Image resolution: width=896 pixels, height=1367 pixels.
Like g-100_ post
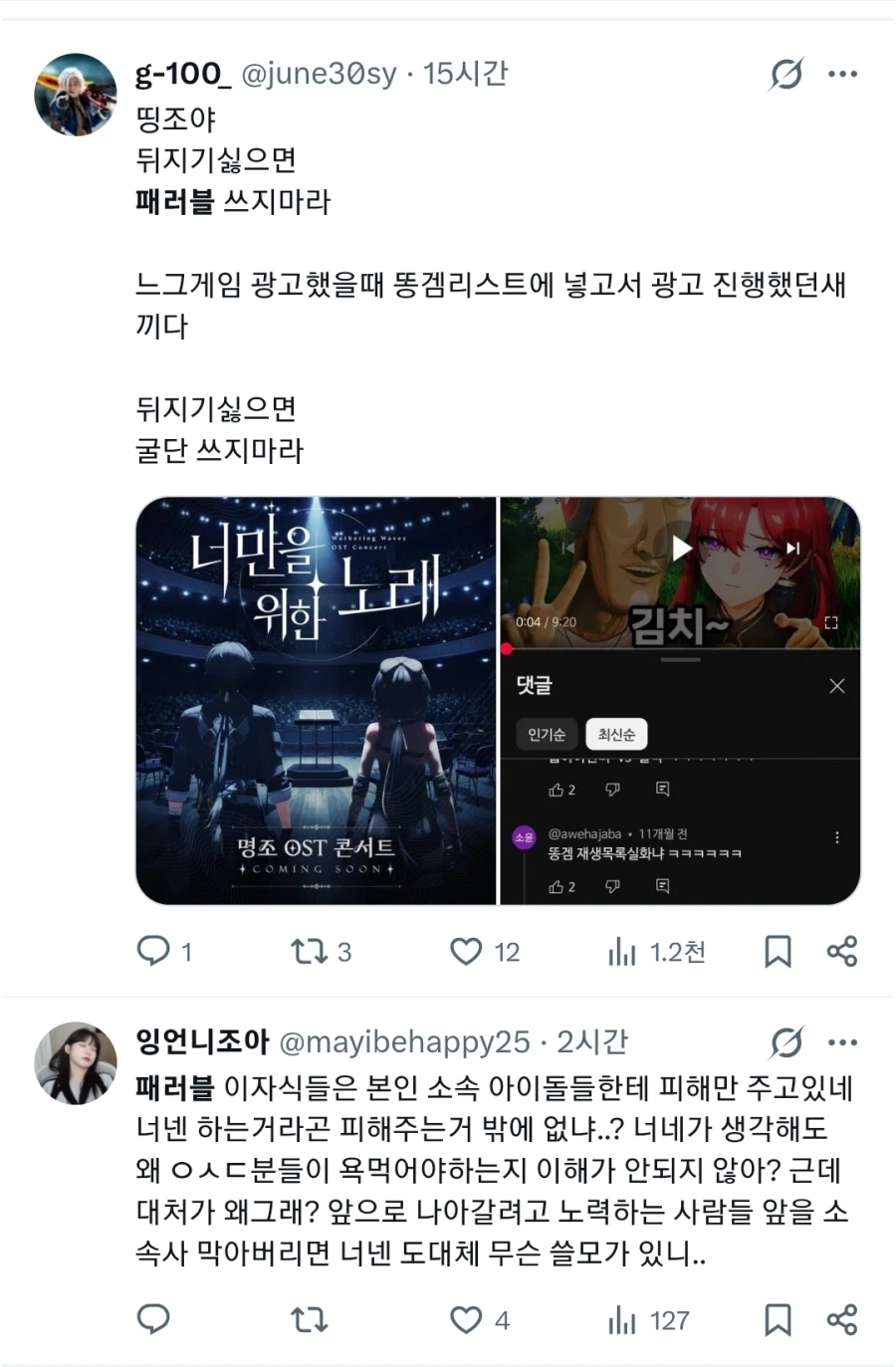[466, 952]
